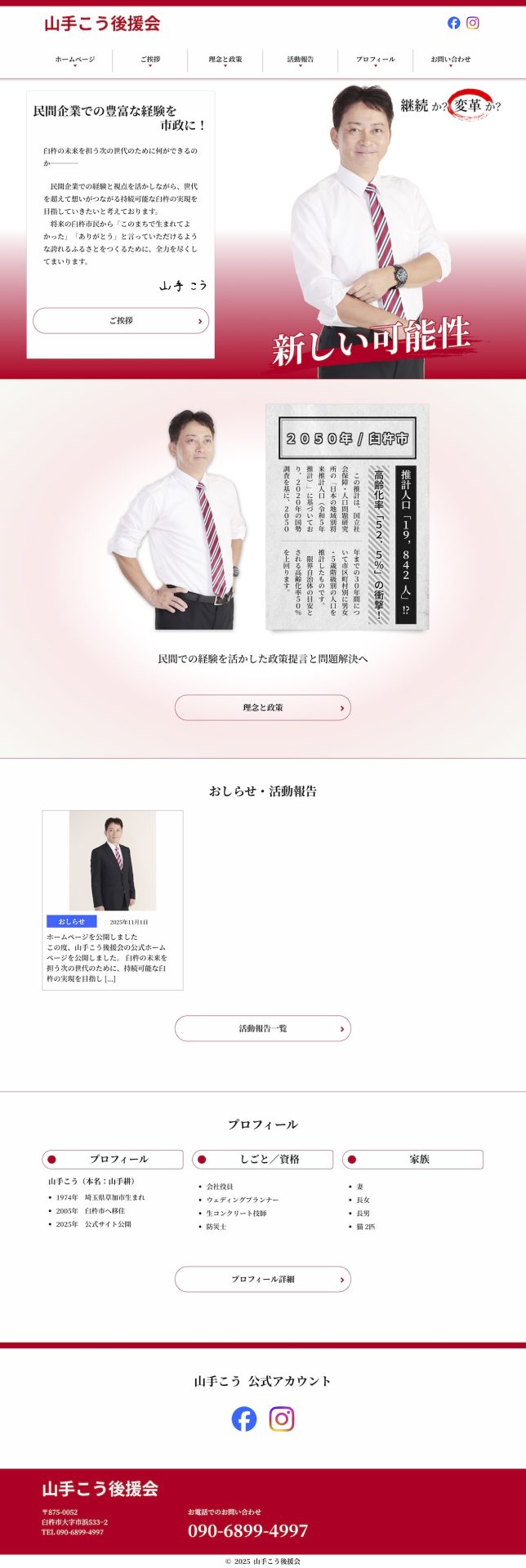Tap the 理念と政策 button below the poster
The height and width of the screenshot is (1568, 526).
pos(263,708)
